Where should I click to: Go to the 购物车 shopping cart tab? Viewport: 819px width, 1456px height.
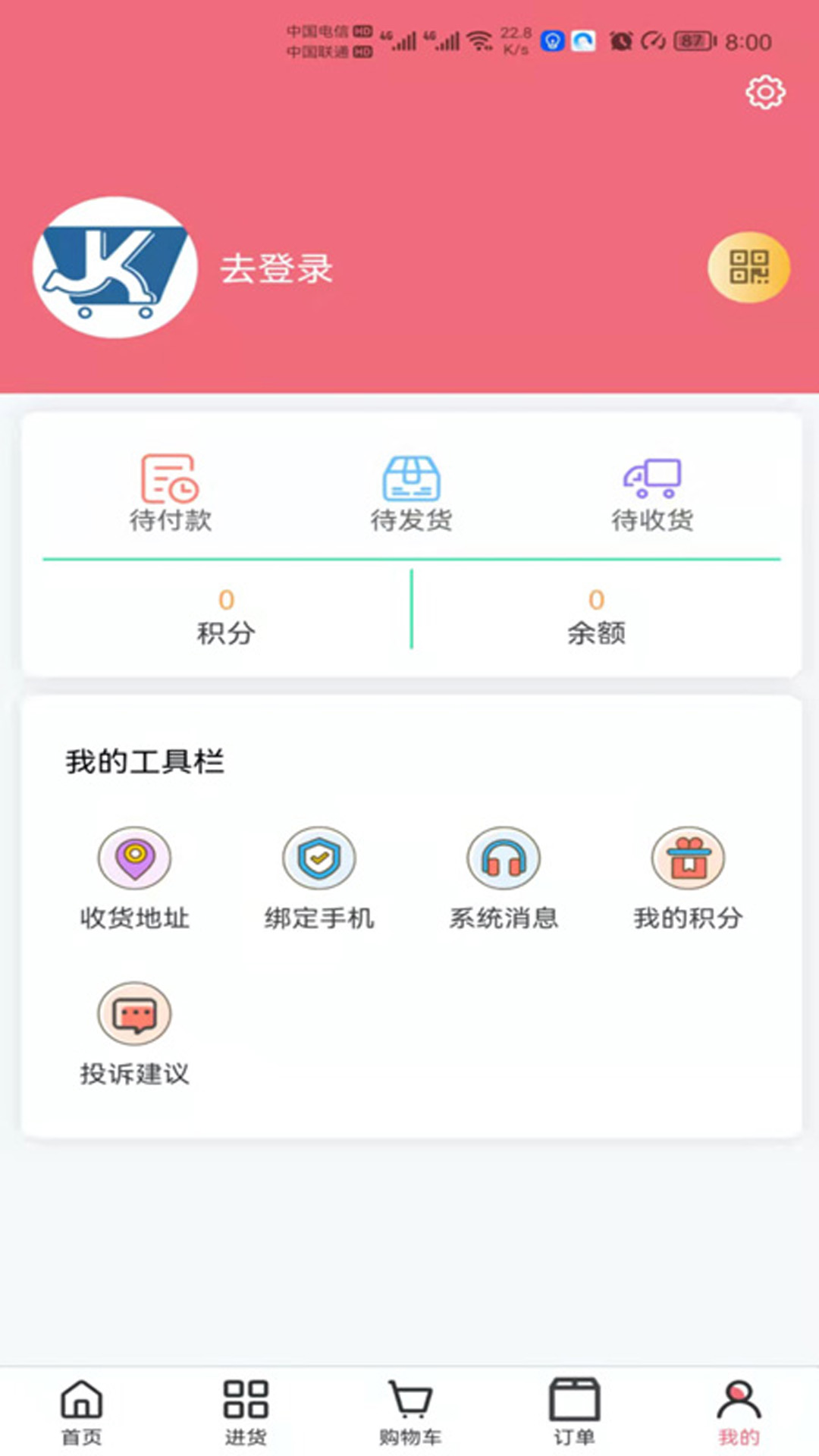click(410, 1411)
